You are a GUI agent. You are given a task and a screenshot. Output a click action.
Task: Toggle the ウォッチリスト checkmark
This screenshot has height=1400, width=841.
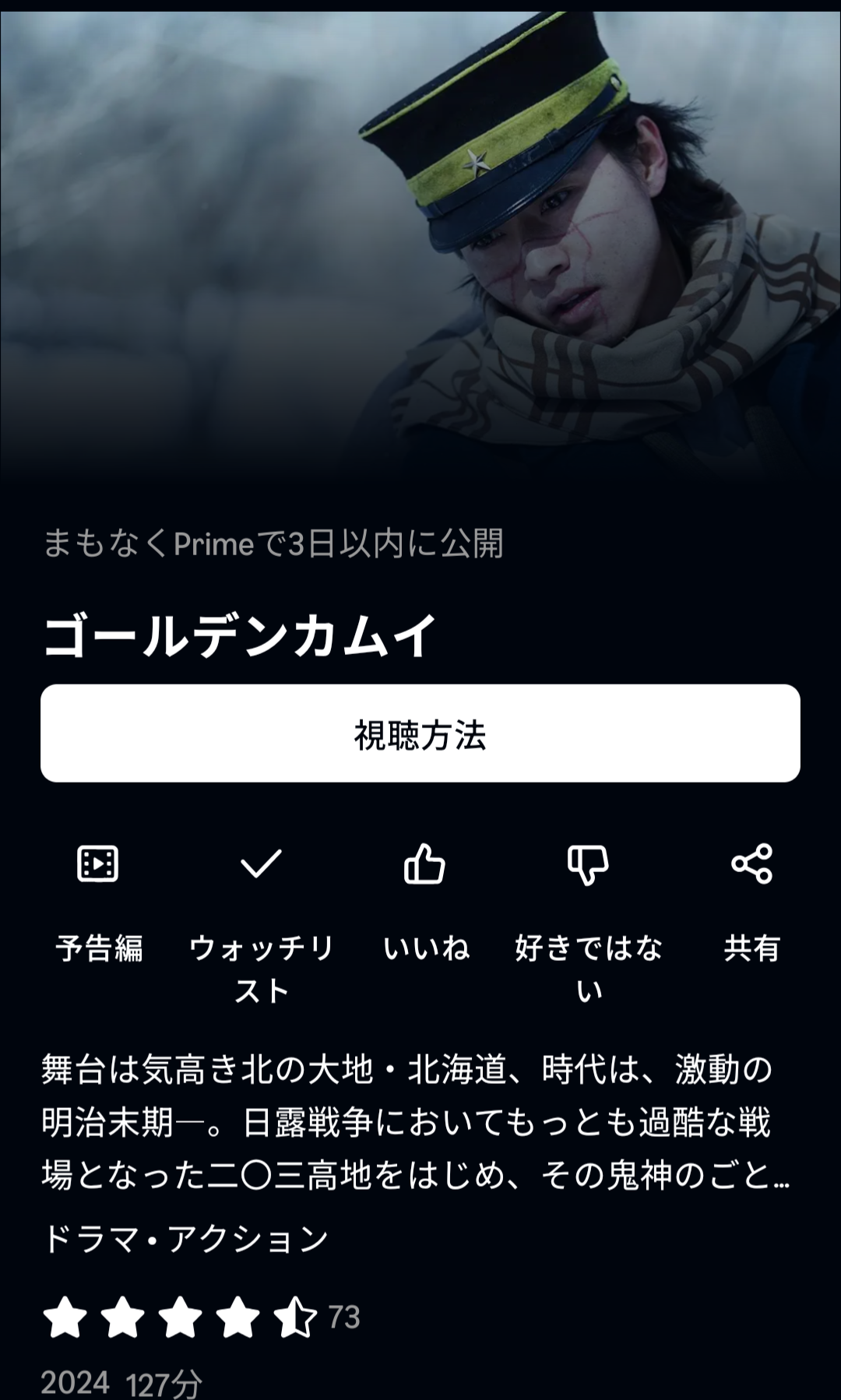[x=261, y=864]
